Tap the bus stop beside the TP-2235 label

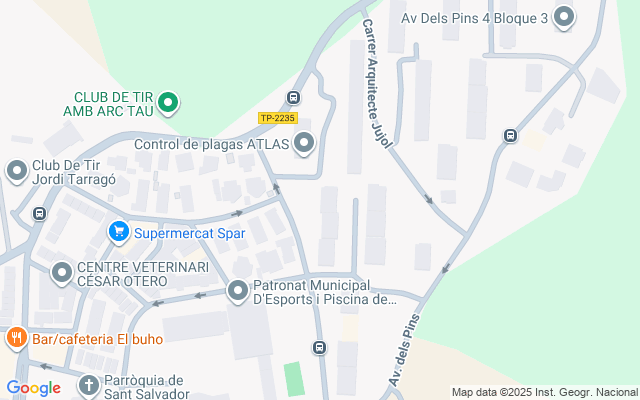[x=293, y=98]
